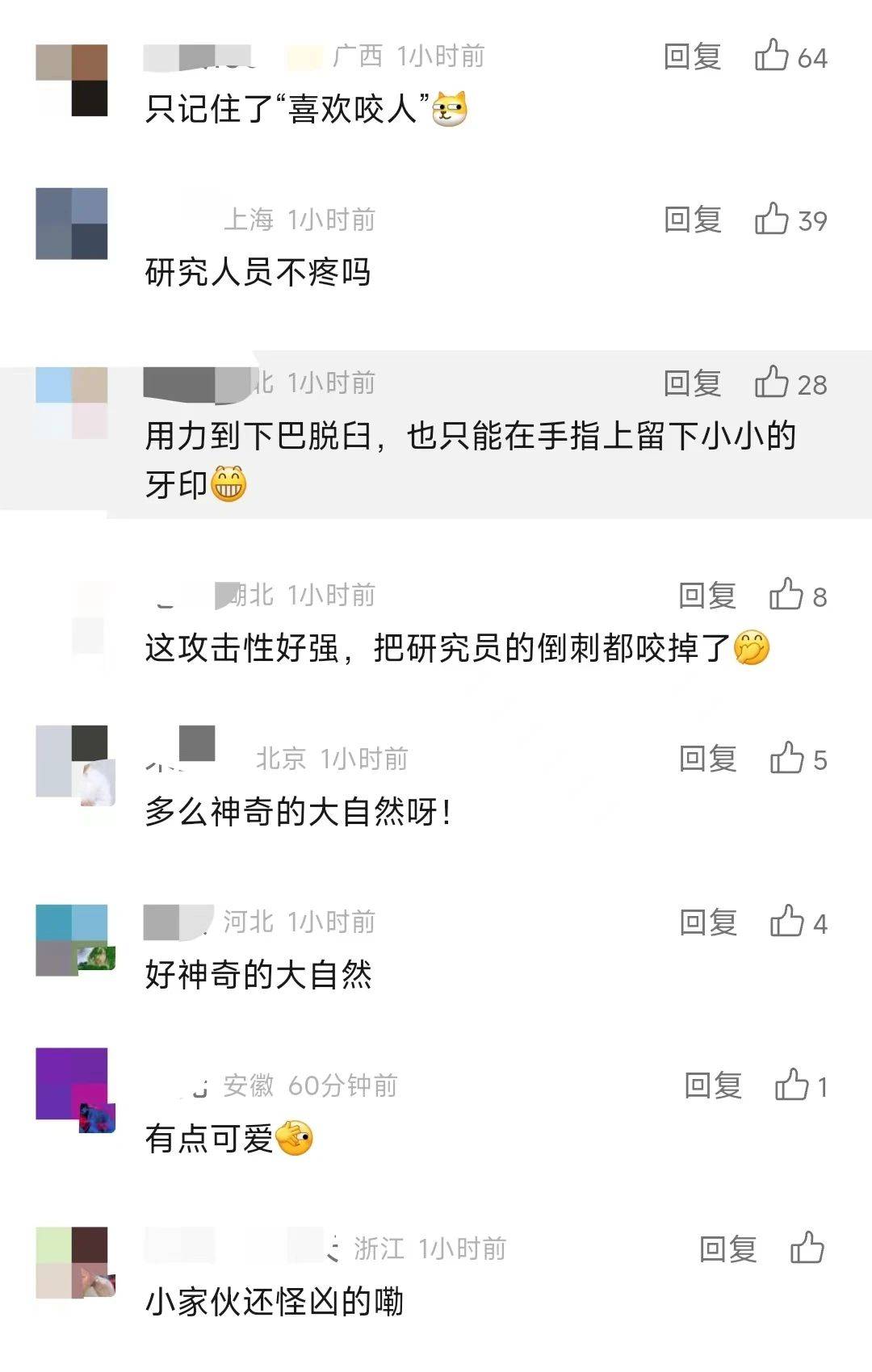Like the "这攻击性好强" comment
The image size is (872, 1372).
click(786, 596)
